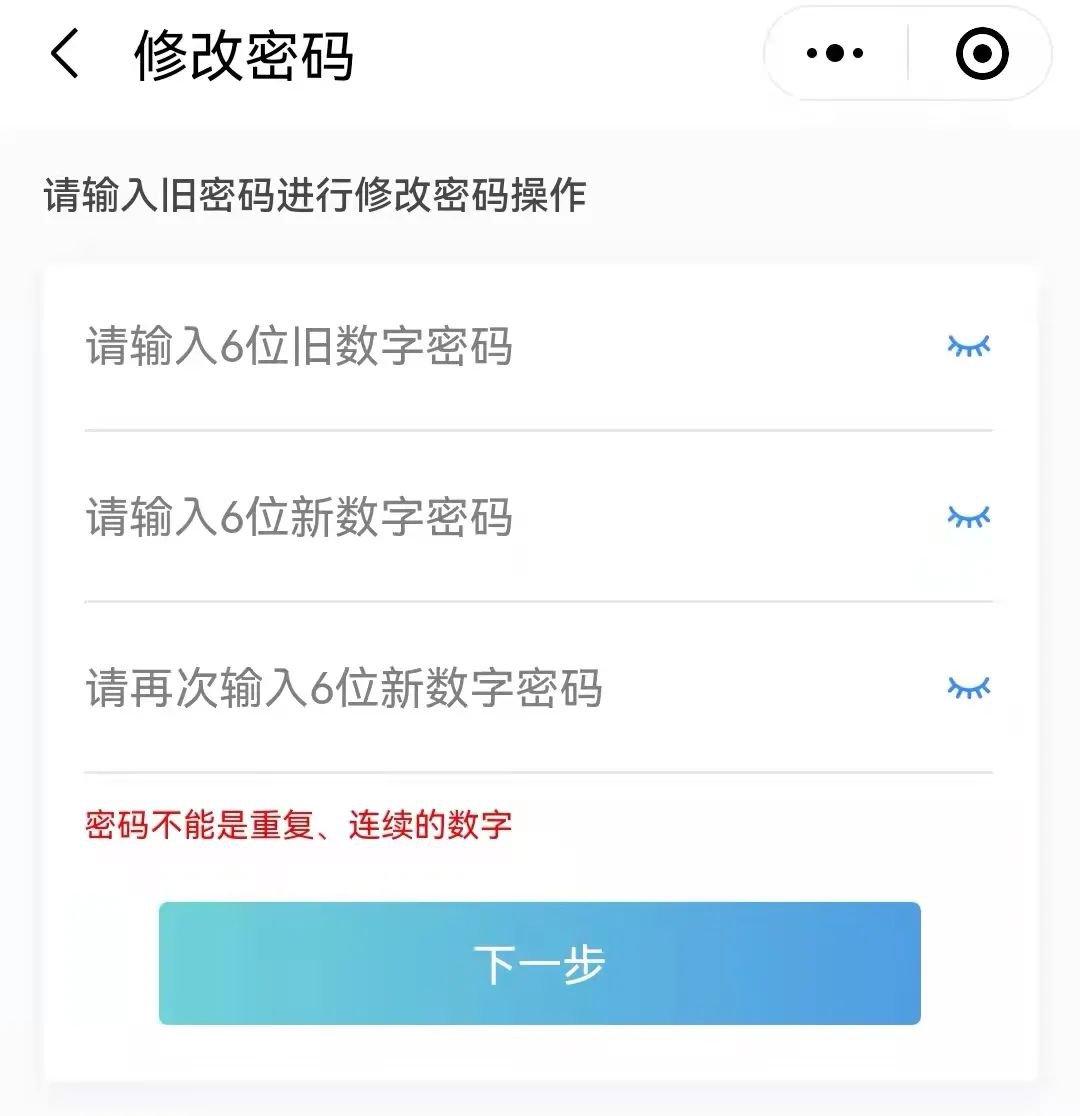Screen dimensions: 1080x1116
Task: Show old password via eye icon
Action: 968,346
